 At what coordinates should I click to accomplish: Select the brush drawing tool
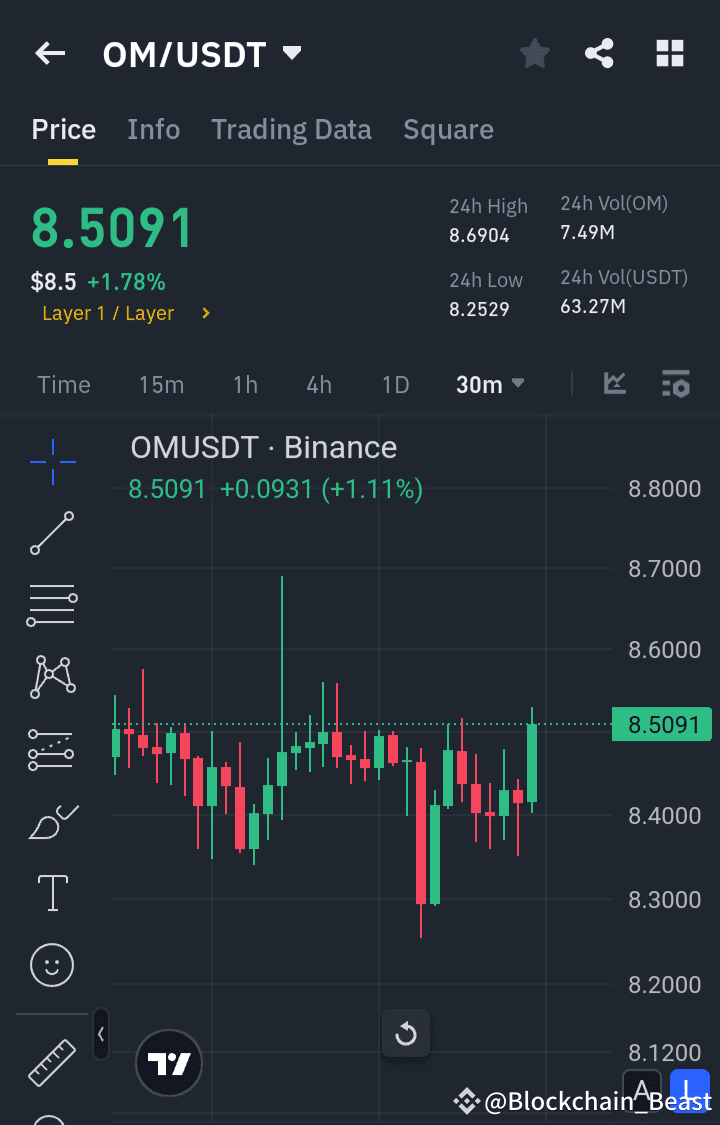(51, 821)
